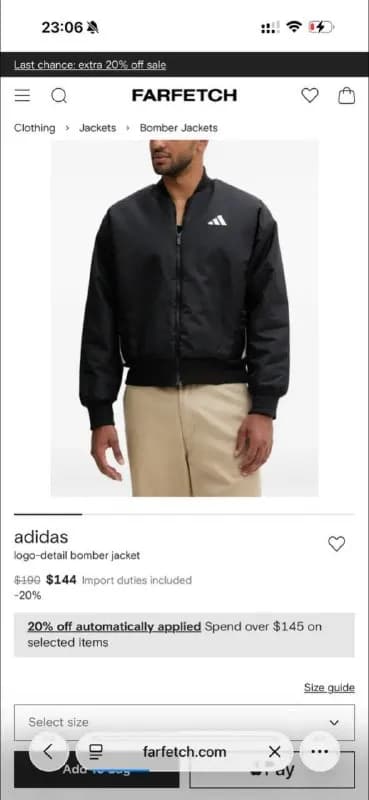Open the bomber jacket product image

point(184,318)
